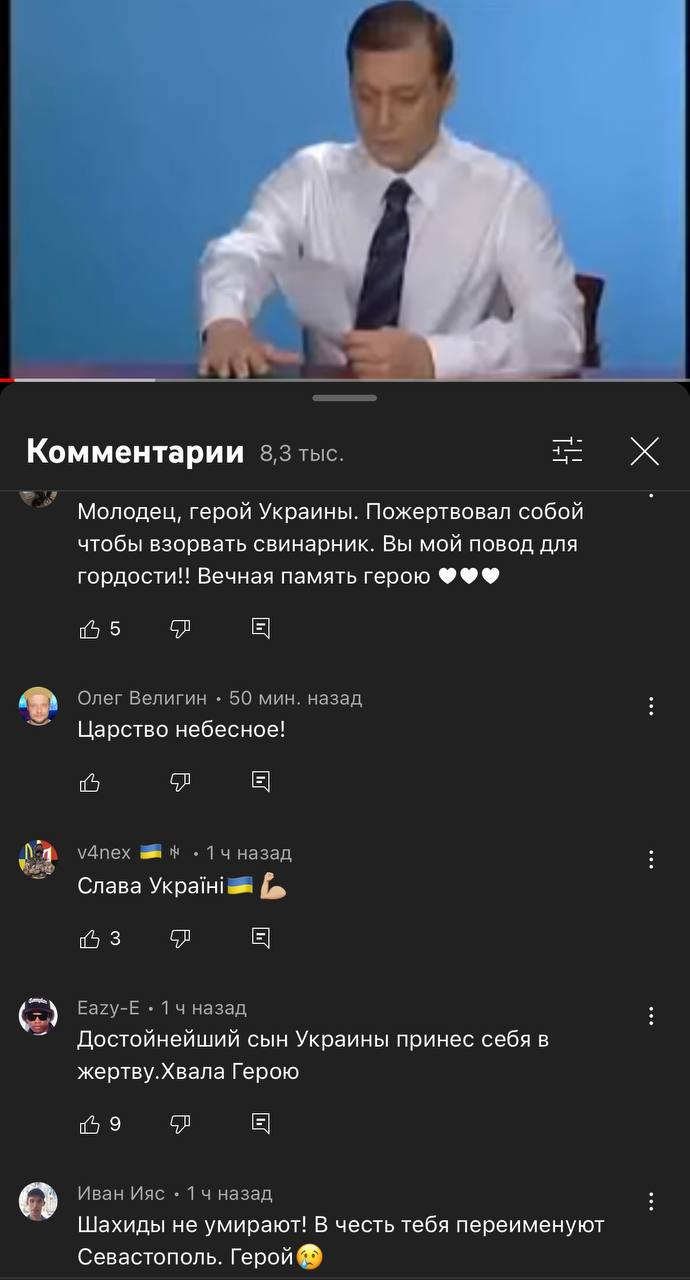Dislike the comment by Олег Велигин
The height and width of the screenshot is (1280, 690).
tap(180, 782)
